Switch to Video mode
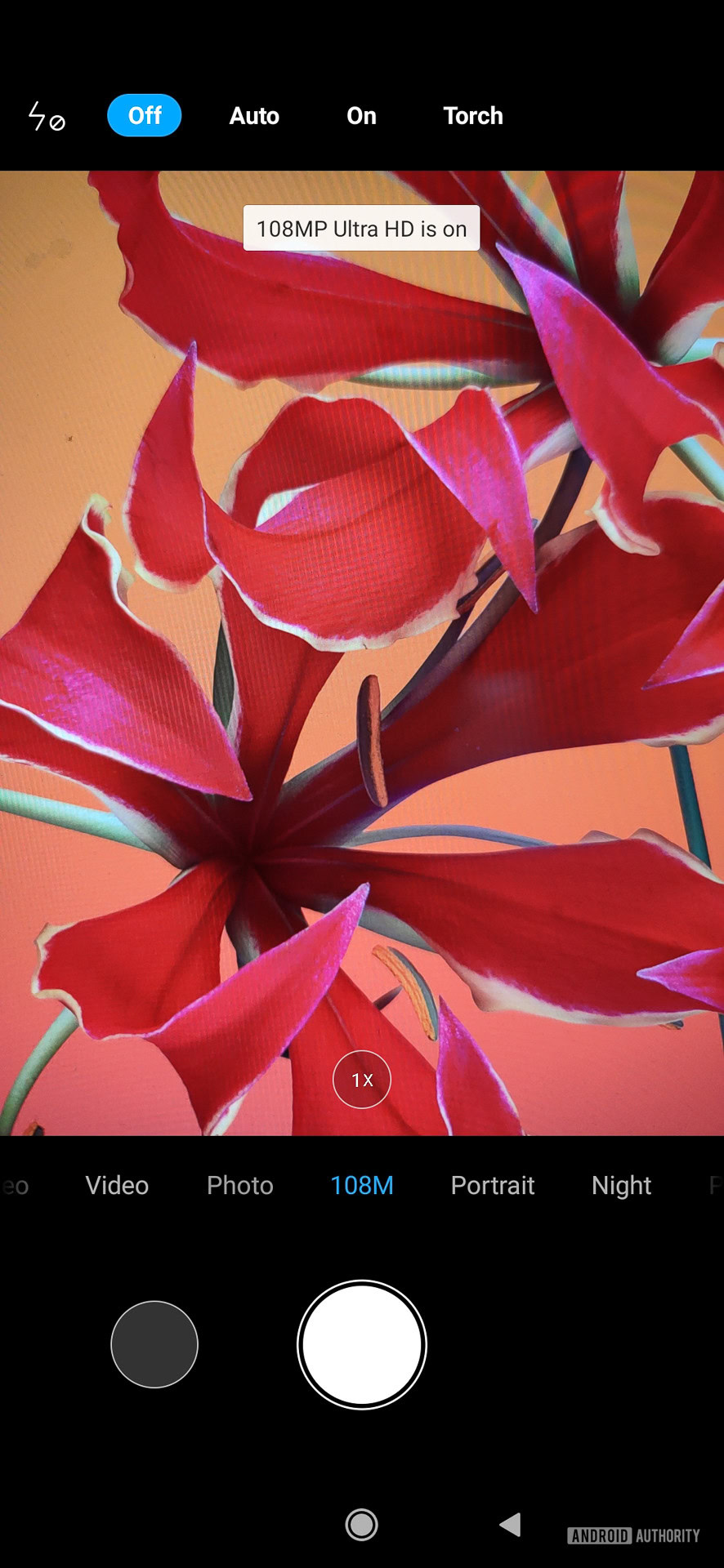Image resolution: width=724 pixels, height=1568 pixels. point(117,1185)
